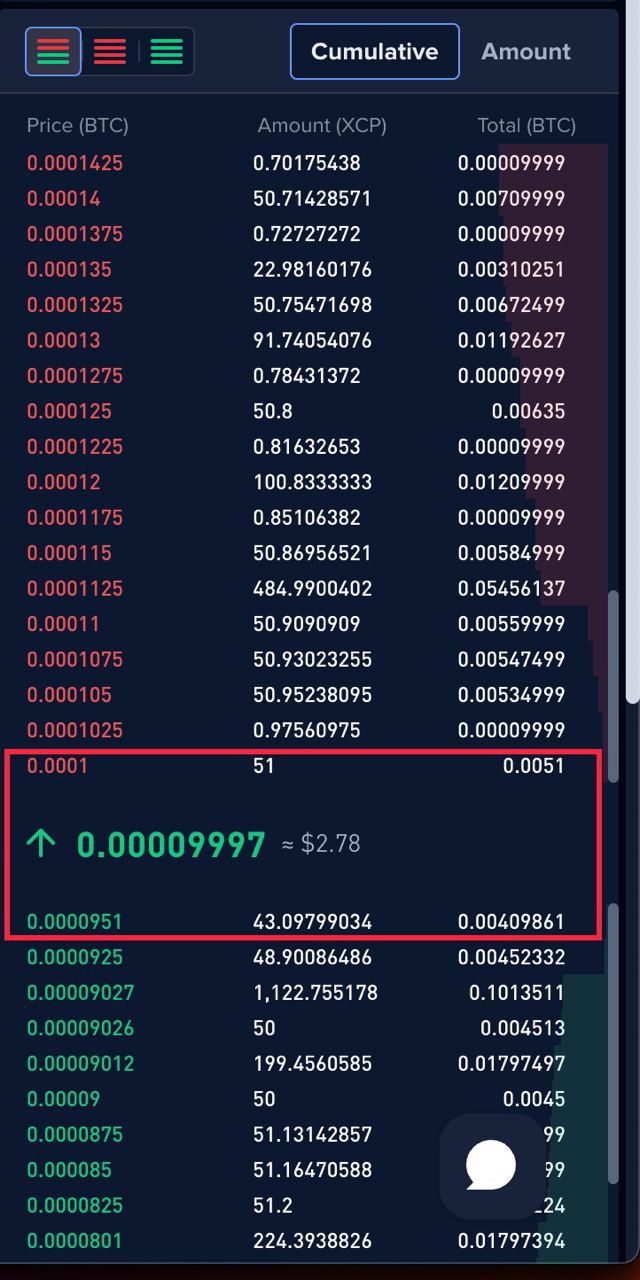This screenshot has height=1280, width=640.
Task: Select the combined buy and sell order book view
Action: click(53, 51)
